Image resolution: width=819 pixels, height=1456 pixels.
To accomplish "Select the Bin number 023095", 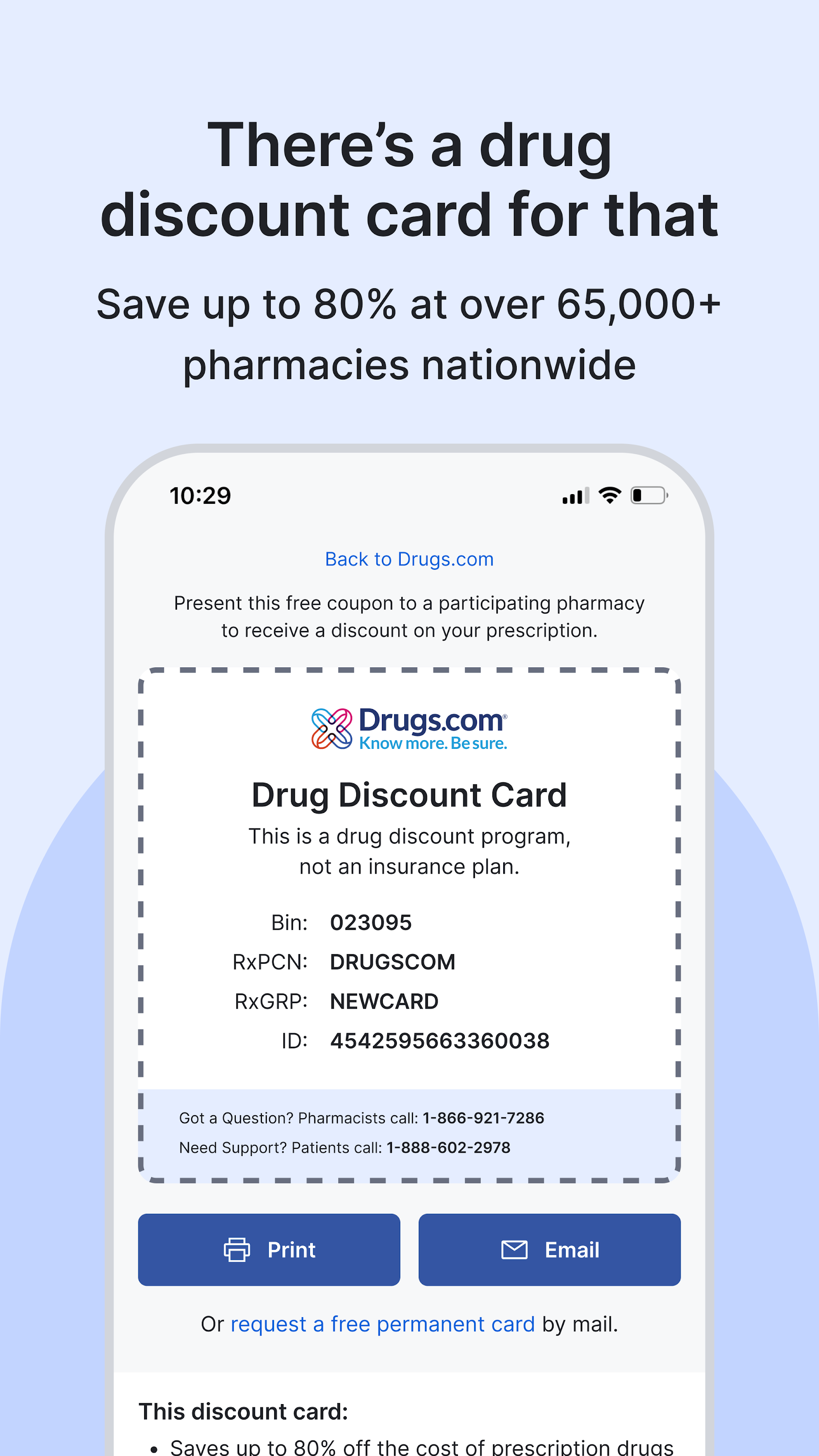I will tap(371, 922).
